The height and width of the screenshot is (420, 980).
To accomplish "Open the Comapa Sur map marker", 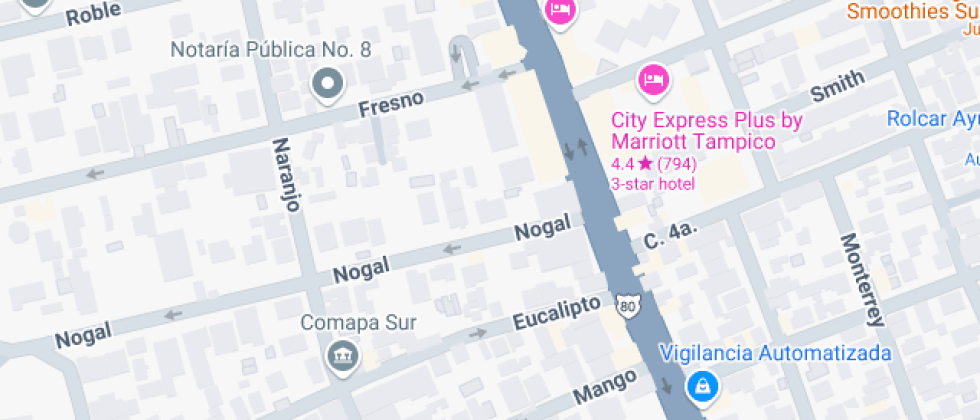I will click(x=343, y=353).
